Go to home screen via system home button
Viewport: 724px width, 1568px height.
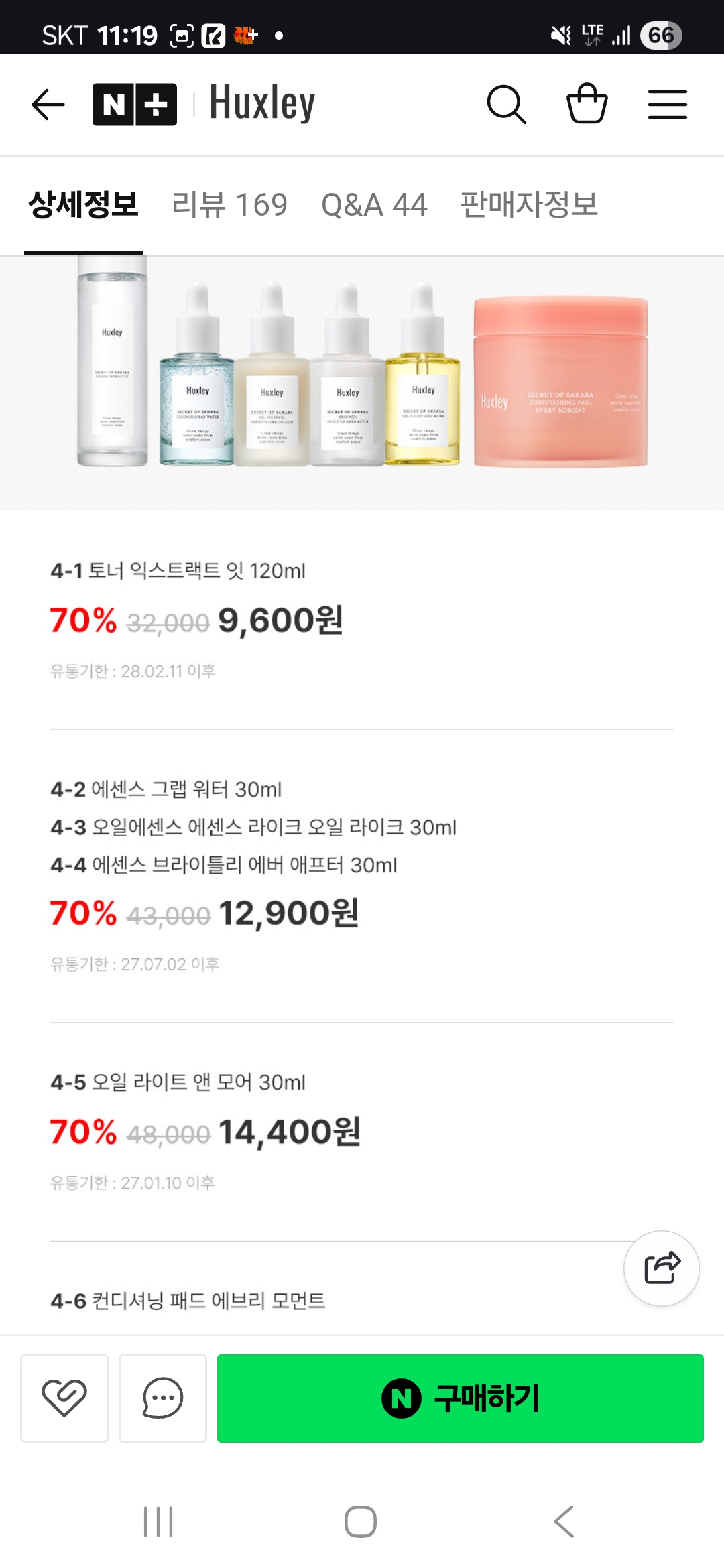[361, 1521]
